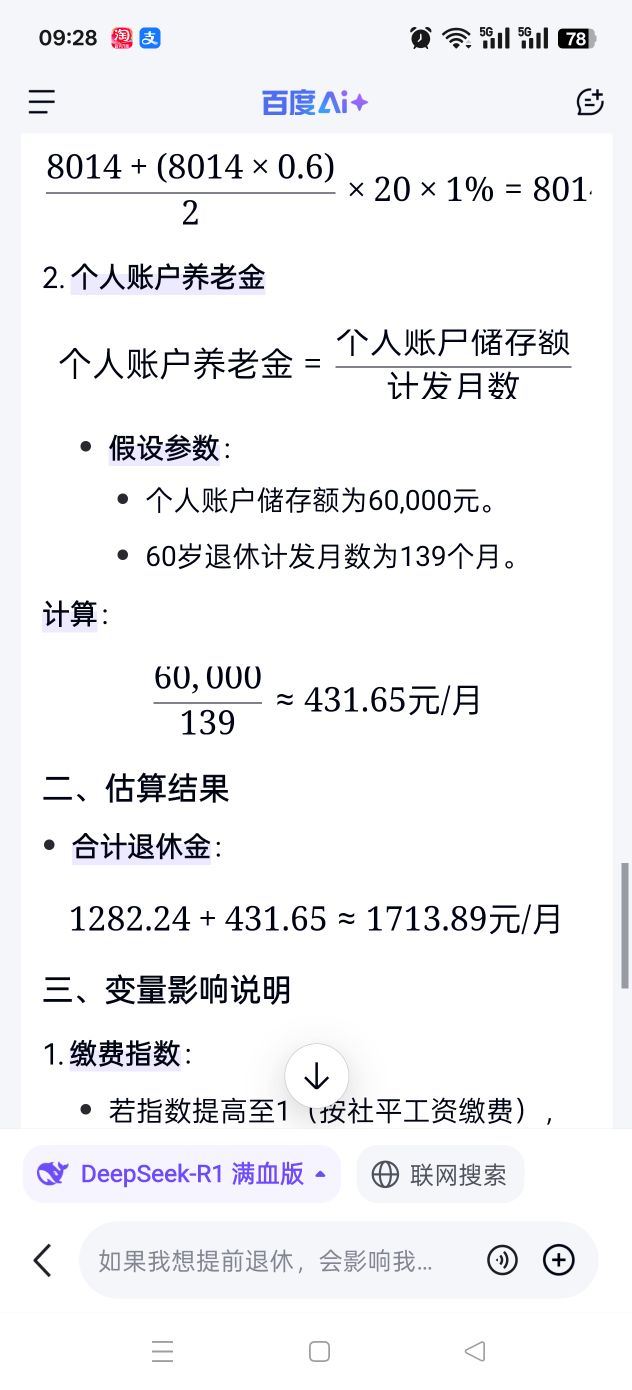Jump to bottom with down arrow button

tap(316, 1076)
